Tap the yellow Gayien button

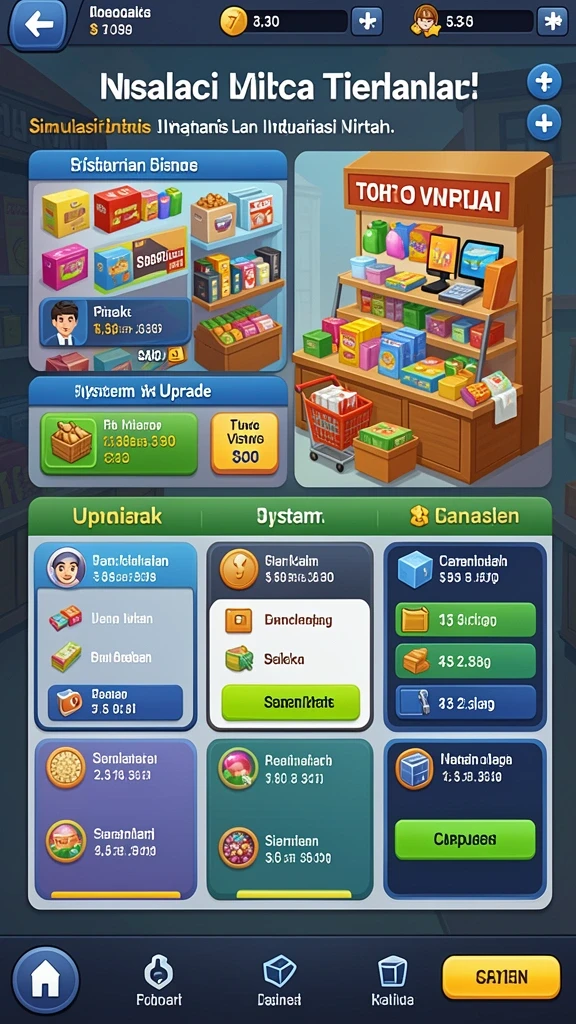tap(502, 978)
